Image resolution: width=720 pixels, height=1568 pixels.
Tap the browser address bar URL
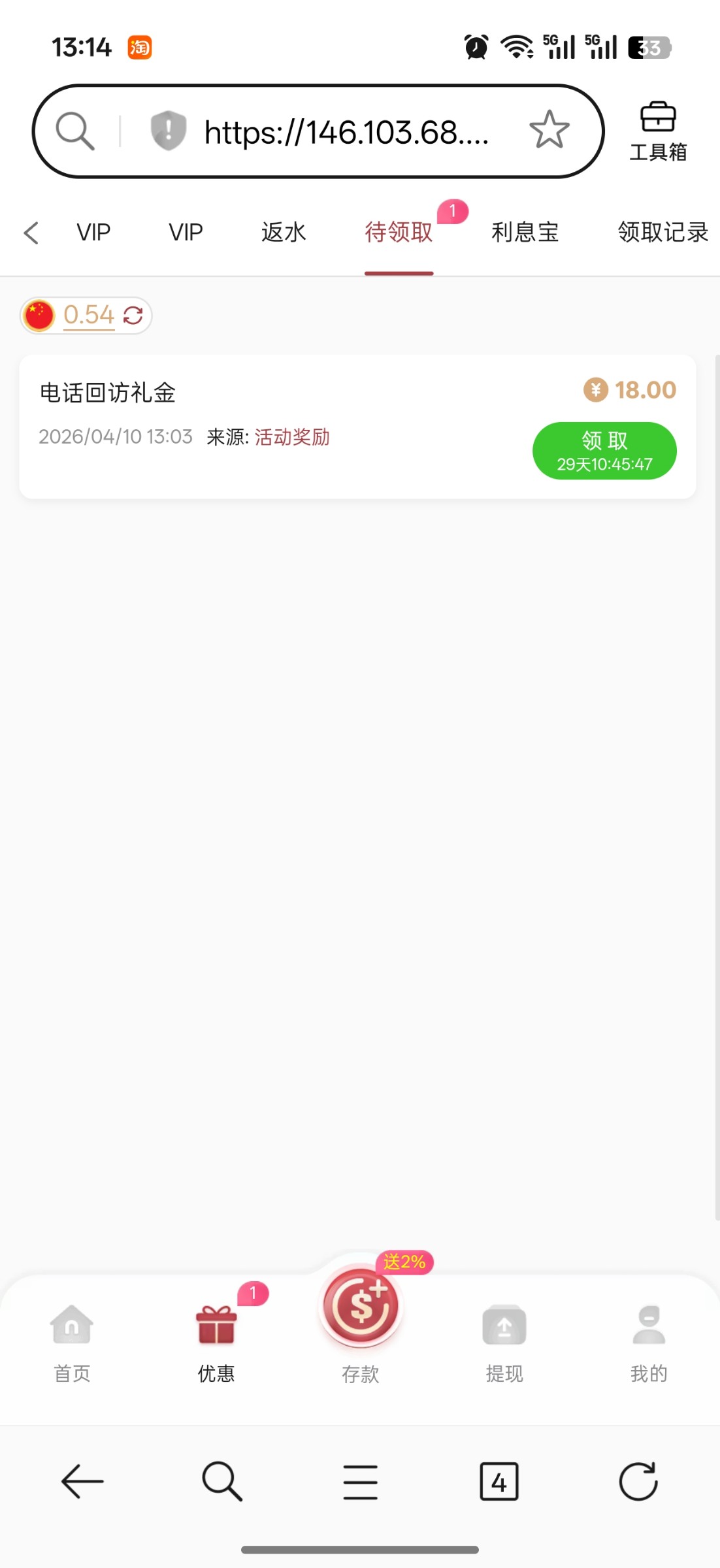[x=345, y=133]
